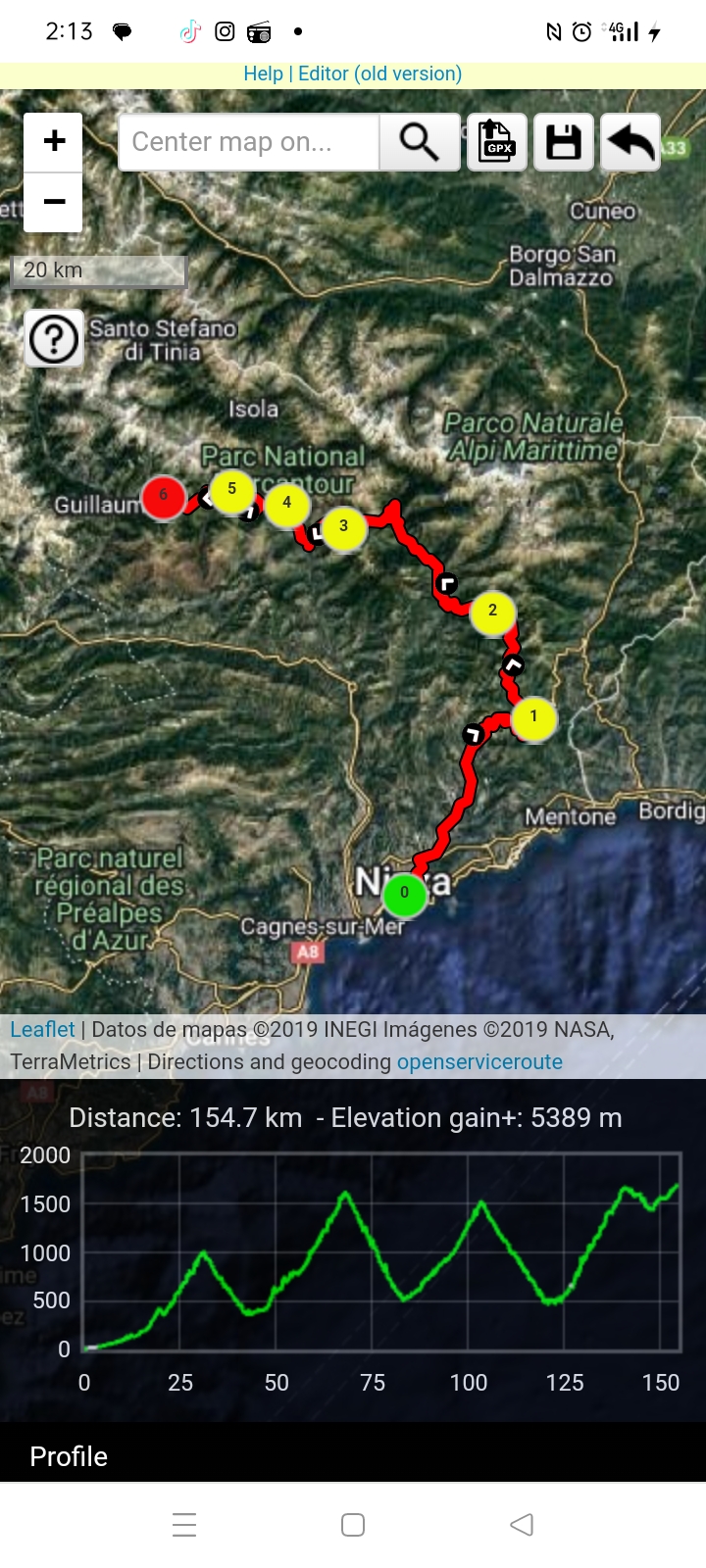This screenshot has width=706, height=1568.
Task: Select waypoint marker 3
Action: (343, 526)
